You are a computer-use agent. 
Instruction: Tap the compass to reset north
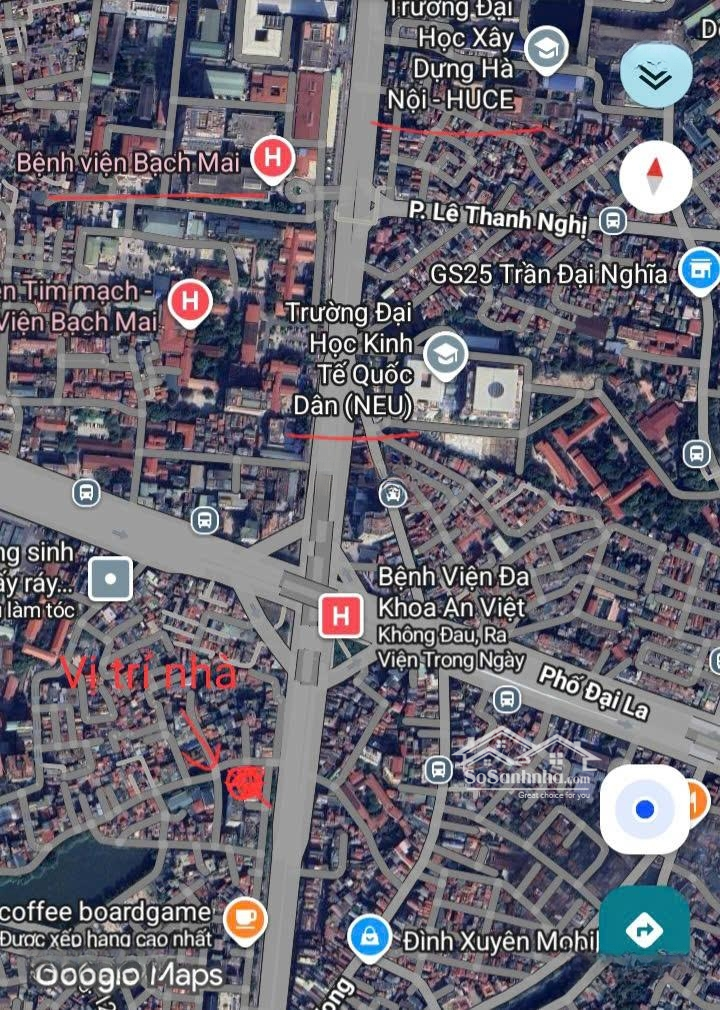655,177
